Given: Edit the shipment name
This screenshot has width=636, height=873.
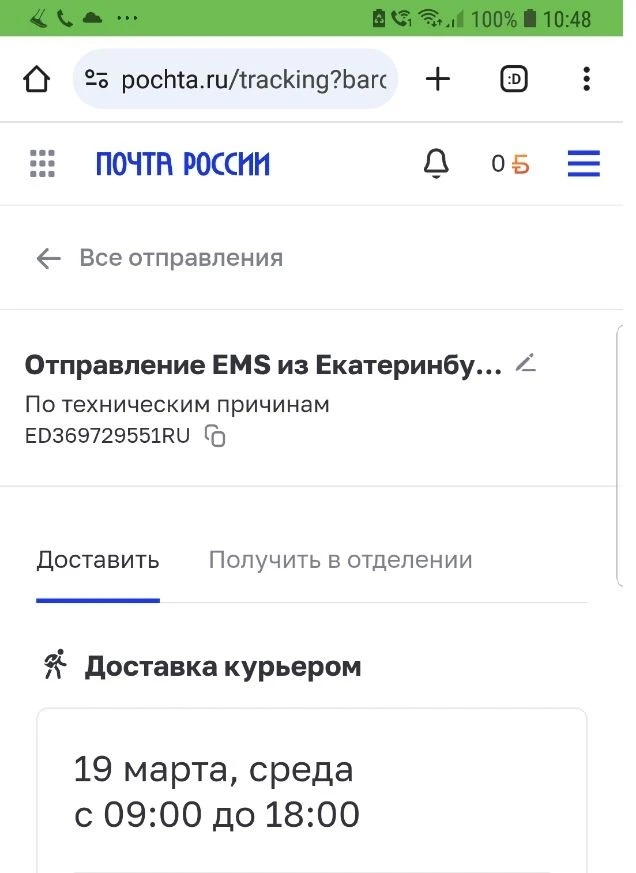Looking at the screenshot, I should 525,364.
